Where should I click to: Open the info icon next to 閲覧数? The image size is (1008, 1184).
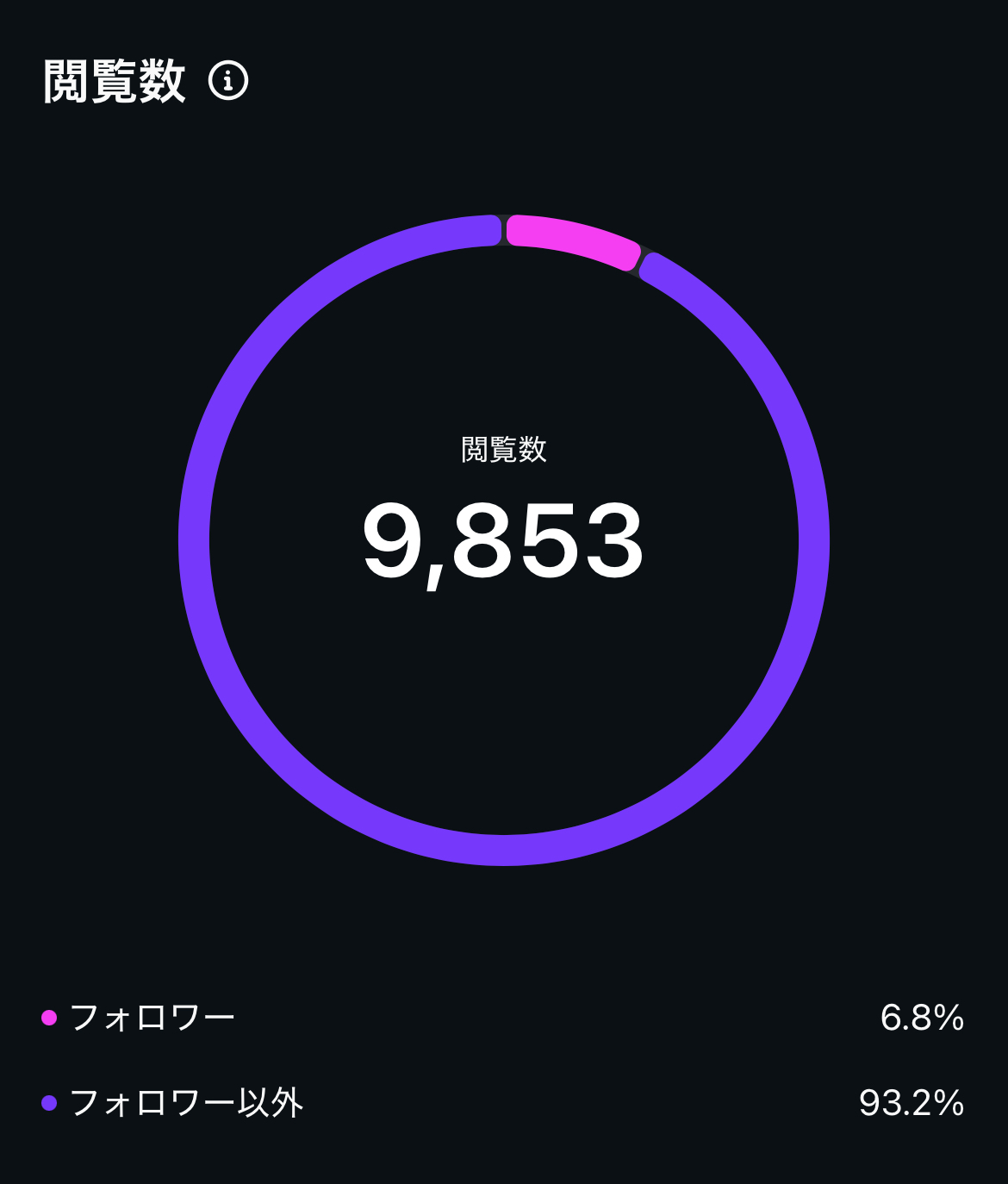[x=228, y=82]
